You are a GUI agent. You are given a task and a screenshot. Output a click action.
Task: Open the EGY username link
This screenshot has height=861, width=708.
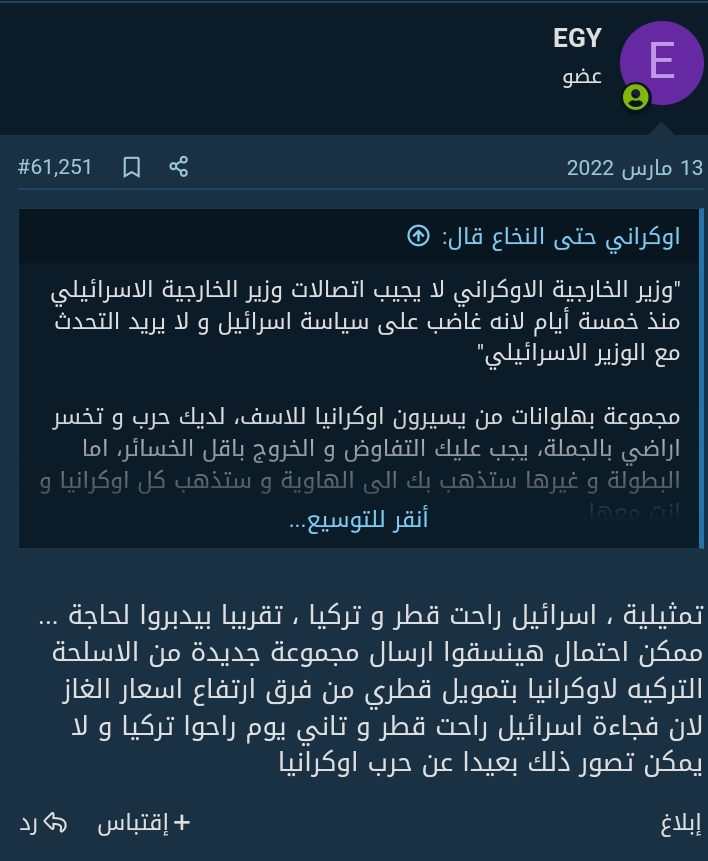click(577, 39)
